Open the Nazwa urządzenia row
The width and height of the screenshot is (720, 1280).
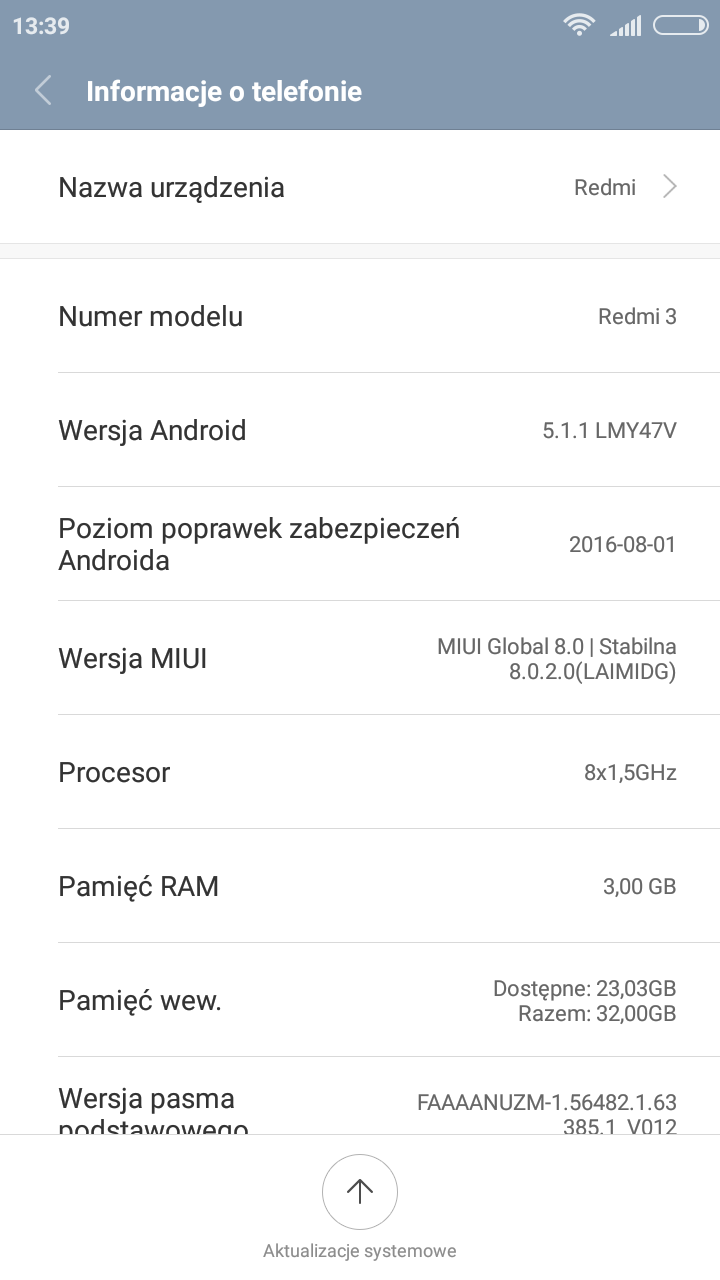pyautogui.click(x=360, y=187)
